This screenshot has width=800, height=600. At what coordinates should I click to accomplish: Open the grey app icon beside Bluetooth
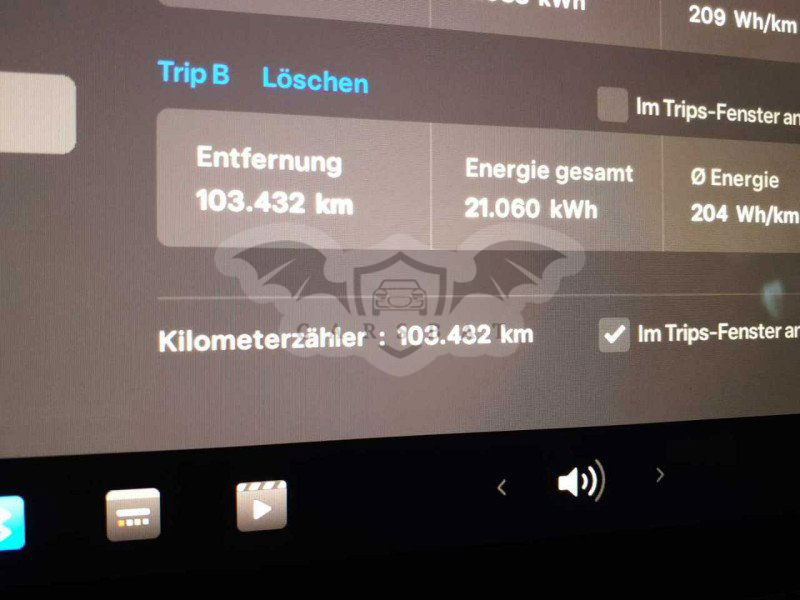[x=133, y=514]
